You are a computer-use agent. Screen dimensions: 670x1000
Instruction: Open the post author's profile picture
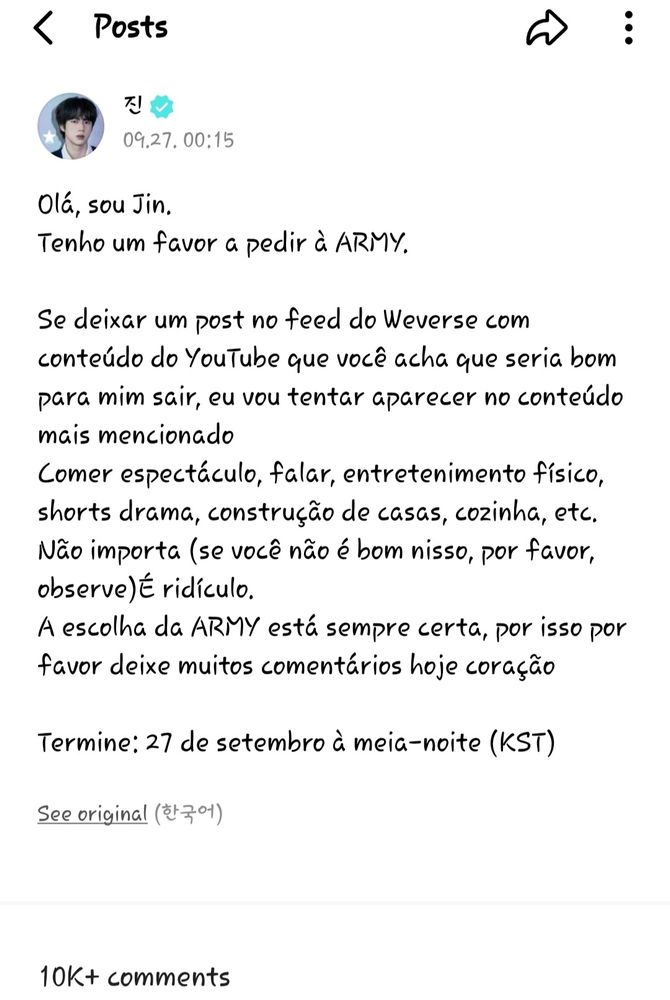(70, 126)
